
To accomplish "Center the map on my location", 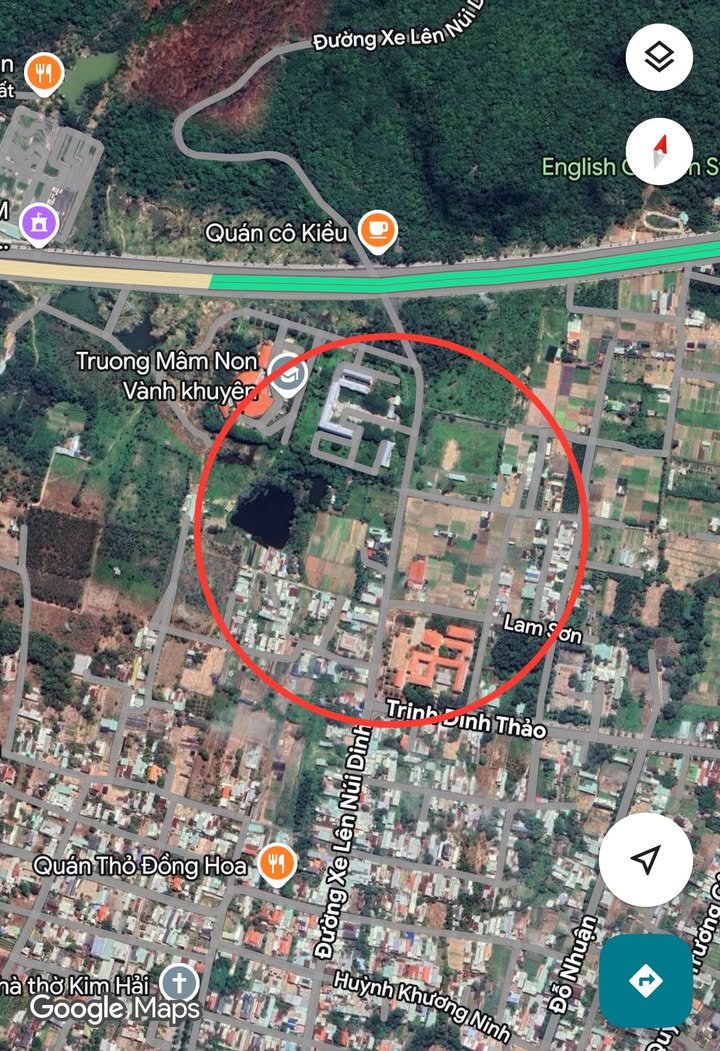I will click(646, 859).
